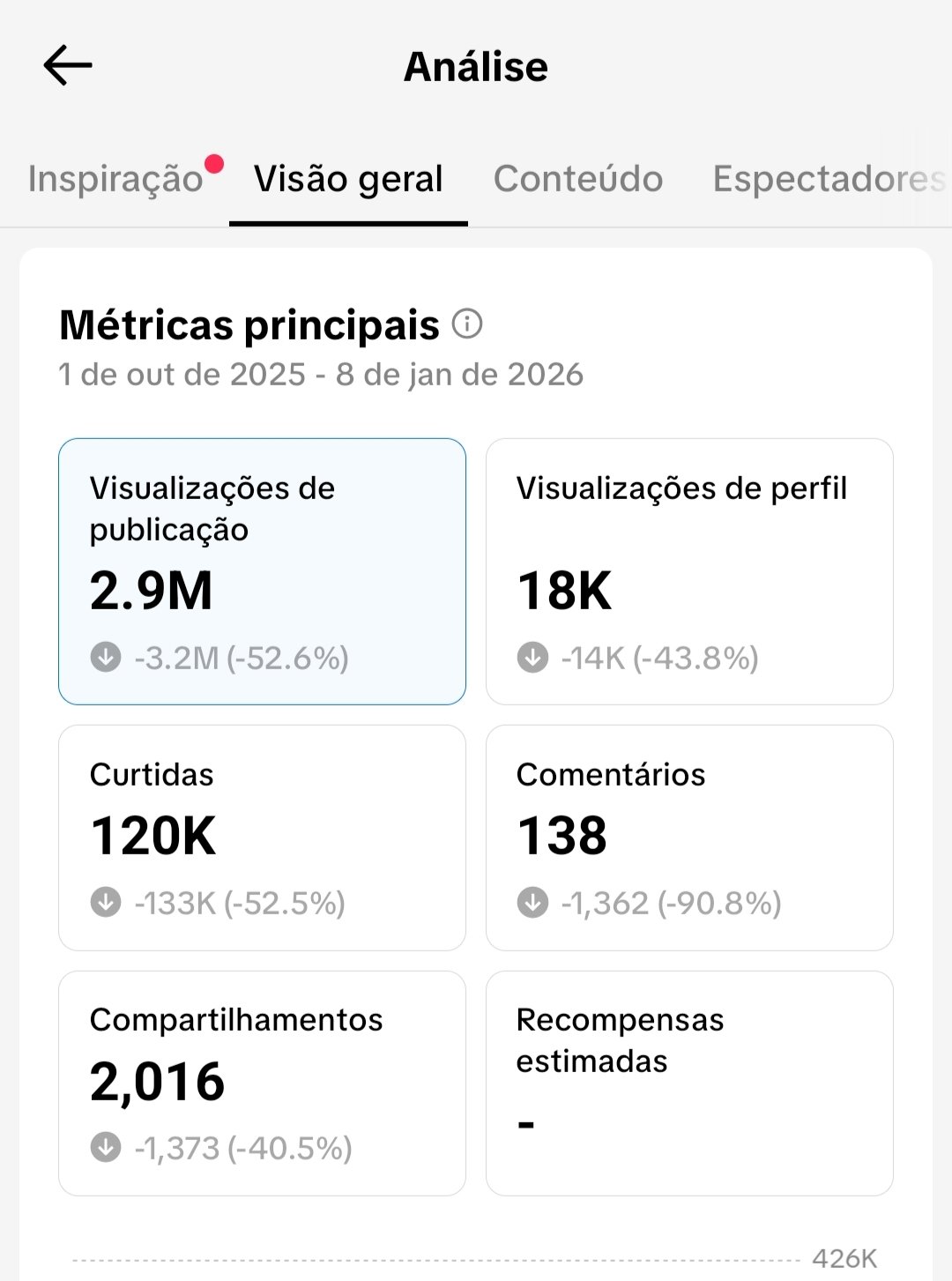Select the Visualizações de perfil card
This screenshot has width=952, height=1281.
click(x=689, y=571)
